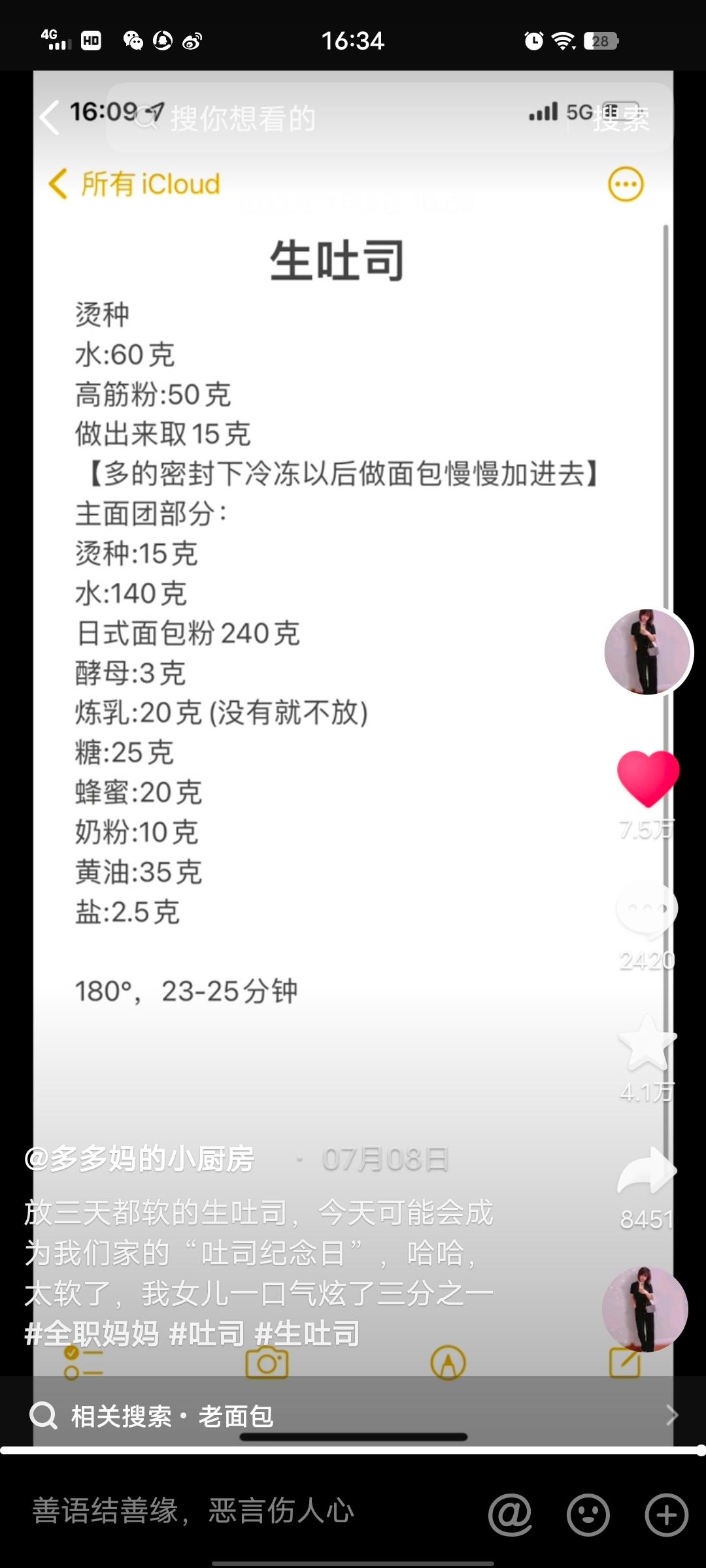Open the plus attachment options
This screenshot has height=1568, width=706.
click(x=666, y=1514)
